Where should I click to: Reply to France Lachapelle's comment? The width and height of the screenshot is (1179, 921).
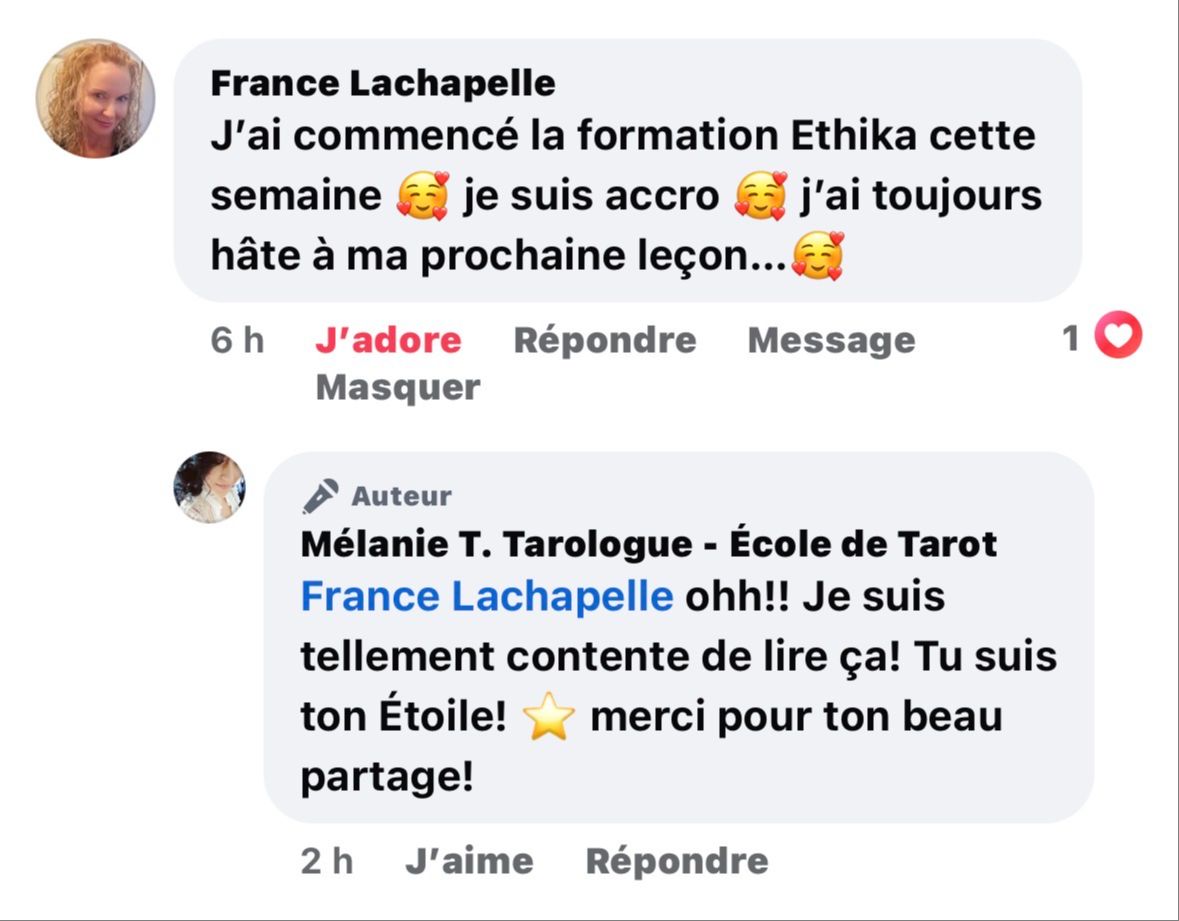[x=604, y=340]
